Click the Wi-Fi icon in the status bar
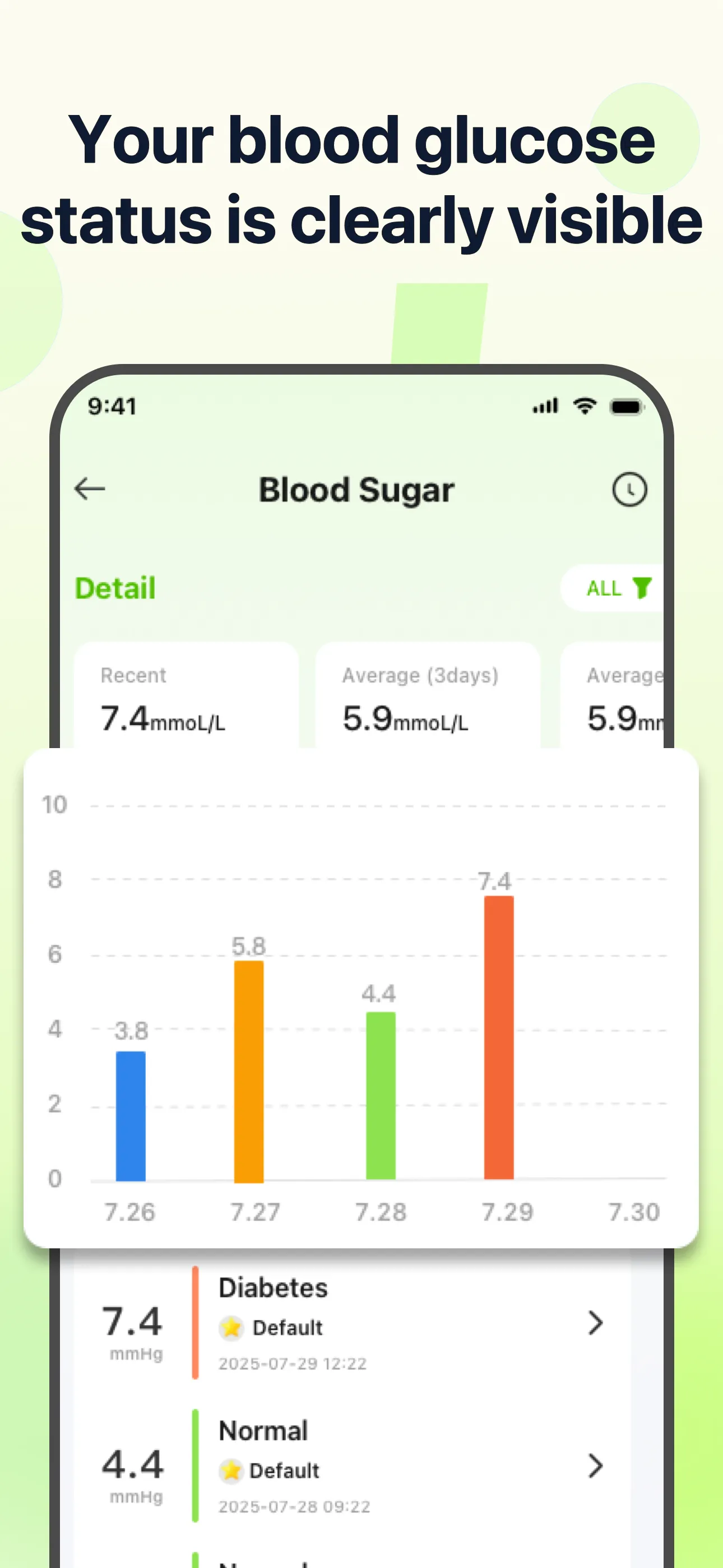723x1568 pixels. coord(585,405)
